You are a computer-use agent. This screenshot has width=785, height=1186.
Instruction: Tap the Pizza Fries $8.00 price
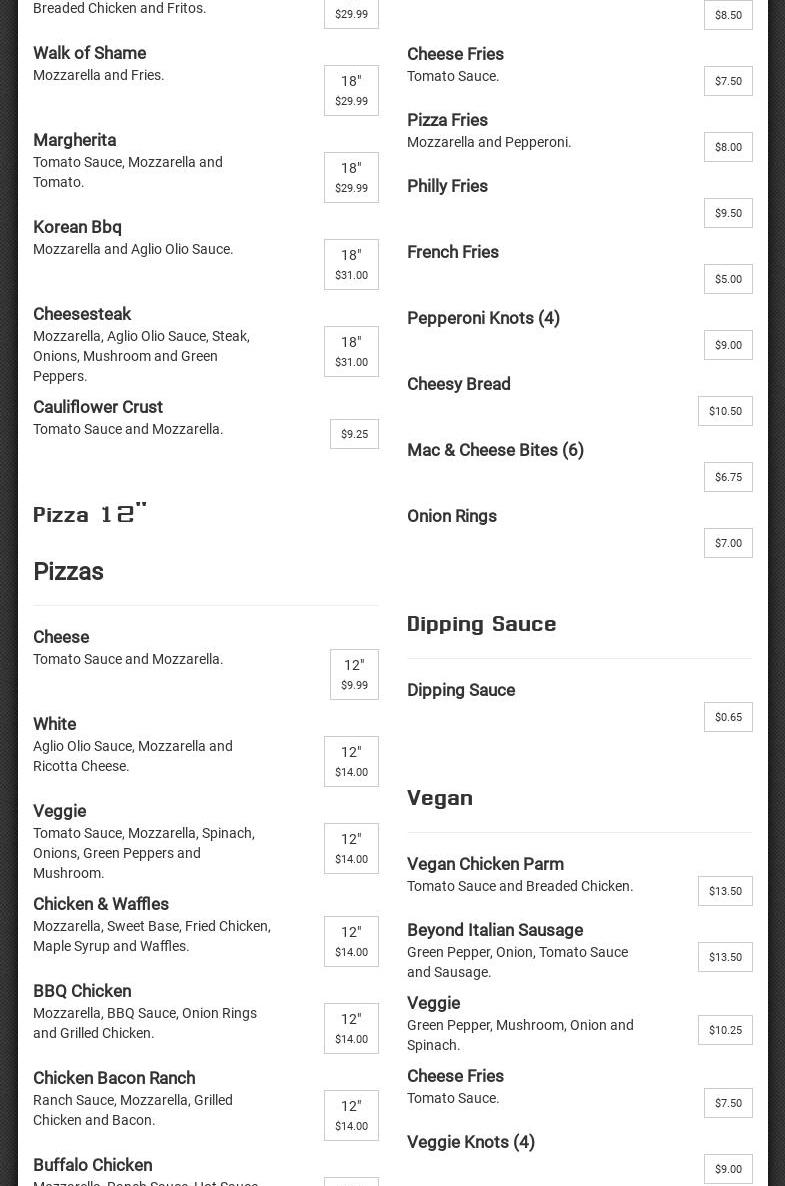(728, 147)
